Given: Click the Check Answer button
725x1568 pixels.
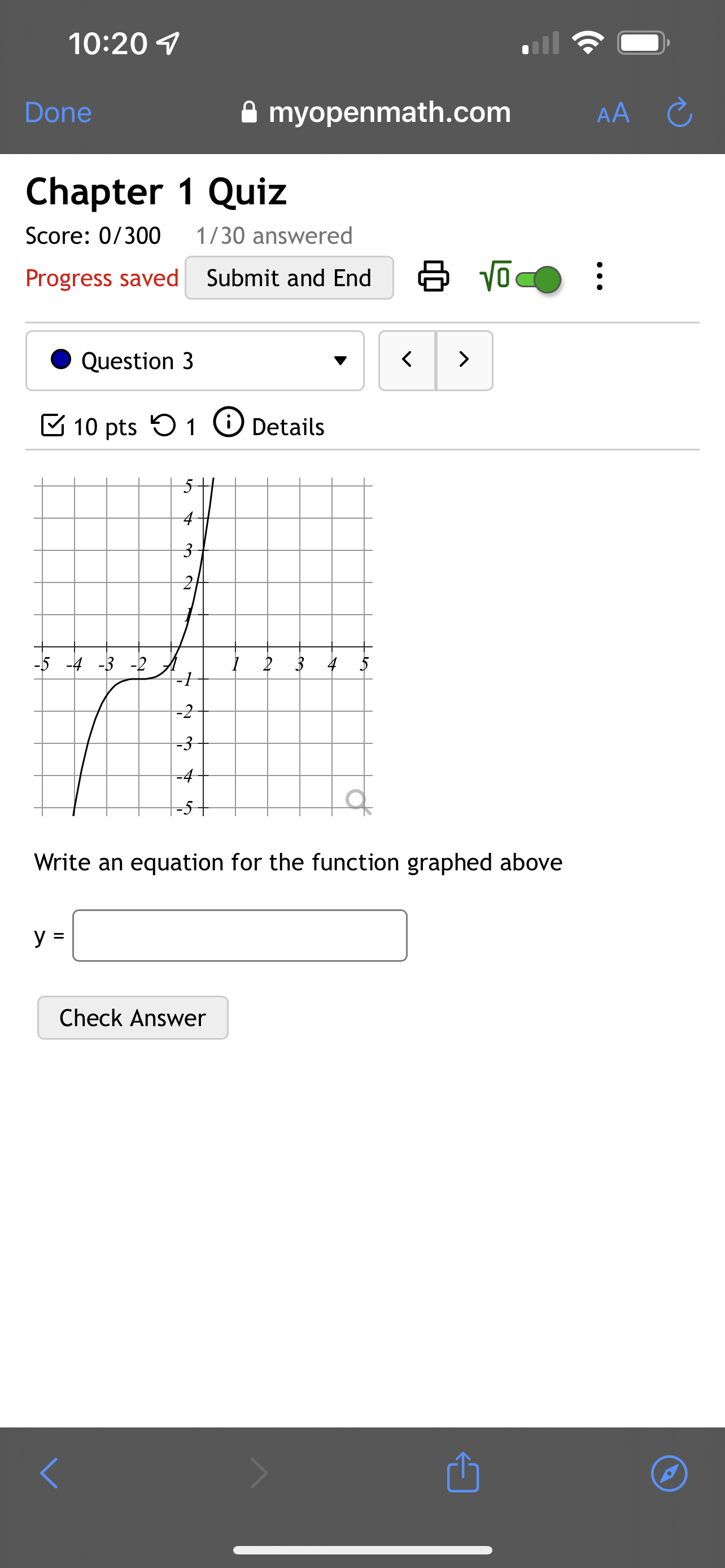Looking at the screenshot, I should click(x=132, y=1017).
